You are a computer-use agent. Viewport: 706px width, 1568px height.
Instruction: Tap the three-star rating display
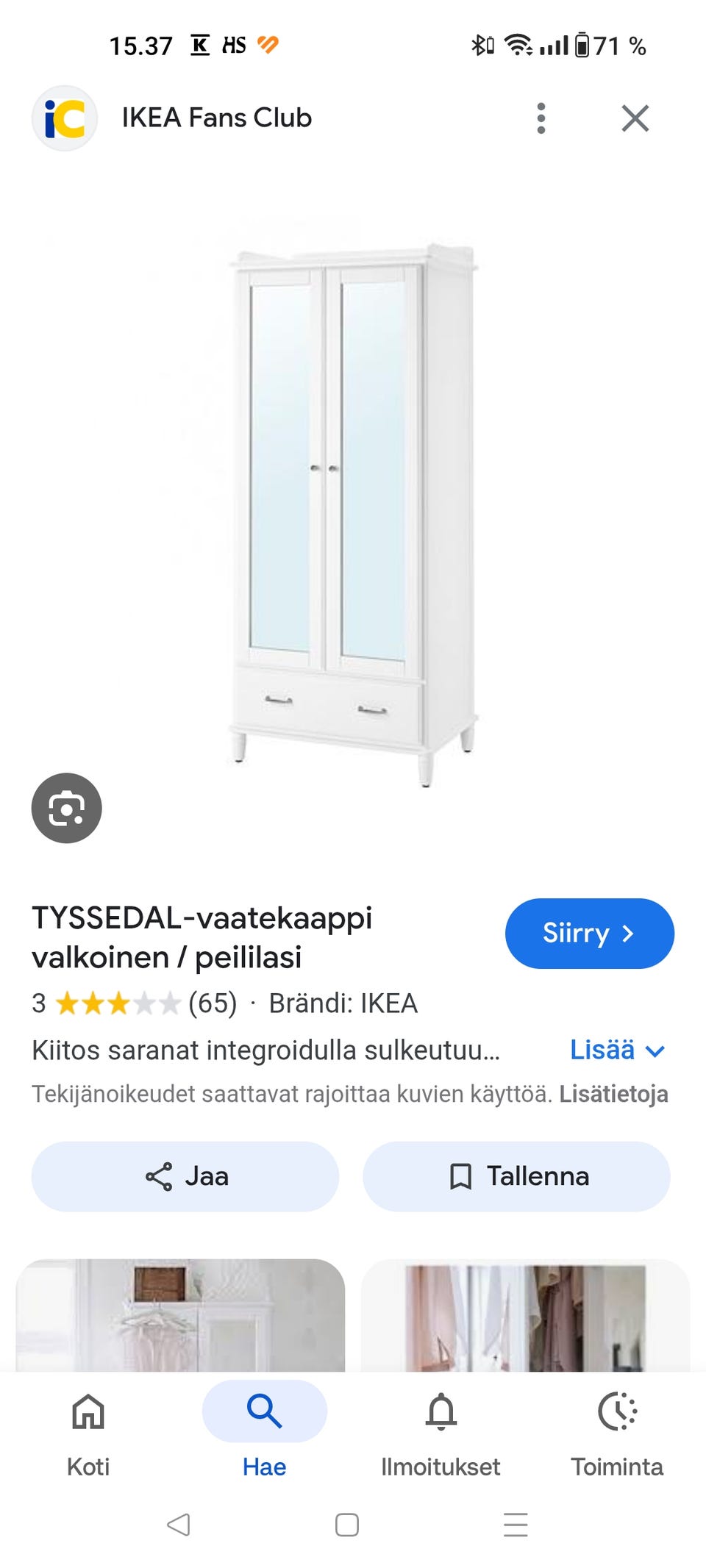pyautogui.click(x=118, y=1001)
